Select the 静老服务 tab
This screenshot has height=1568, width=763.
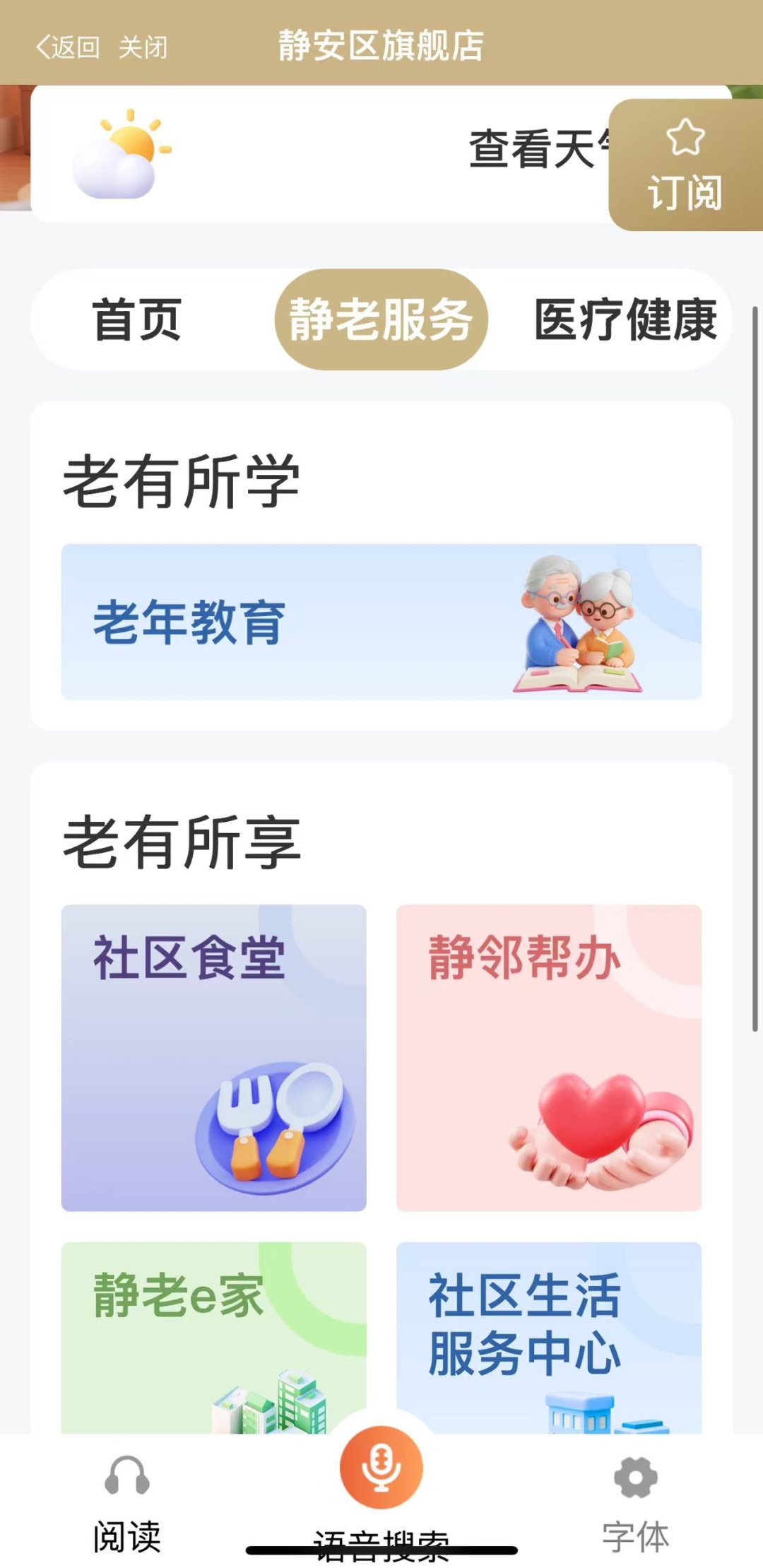[381, 319]
